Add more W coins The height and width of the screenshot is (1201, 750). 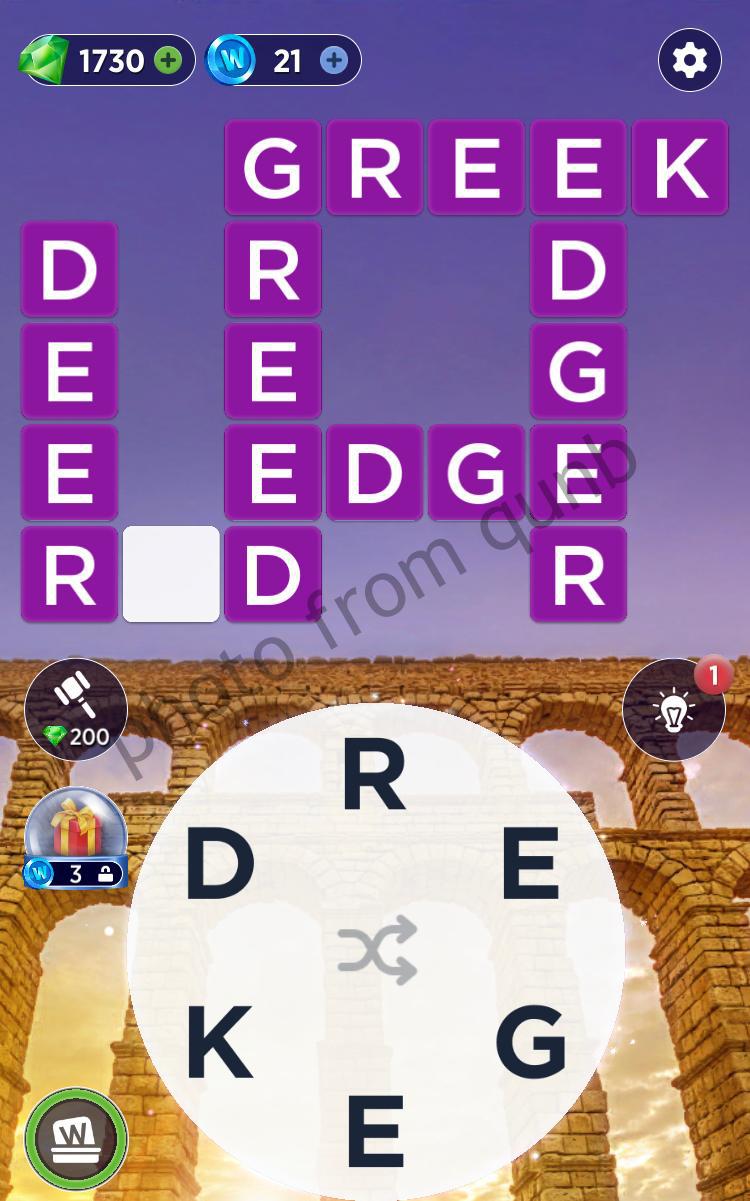coord(334,61)
